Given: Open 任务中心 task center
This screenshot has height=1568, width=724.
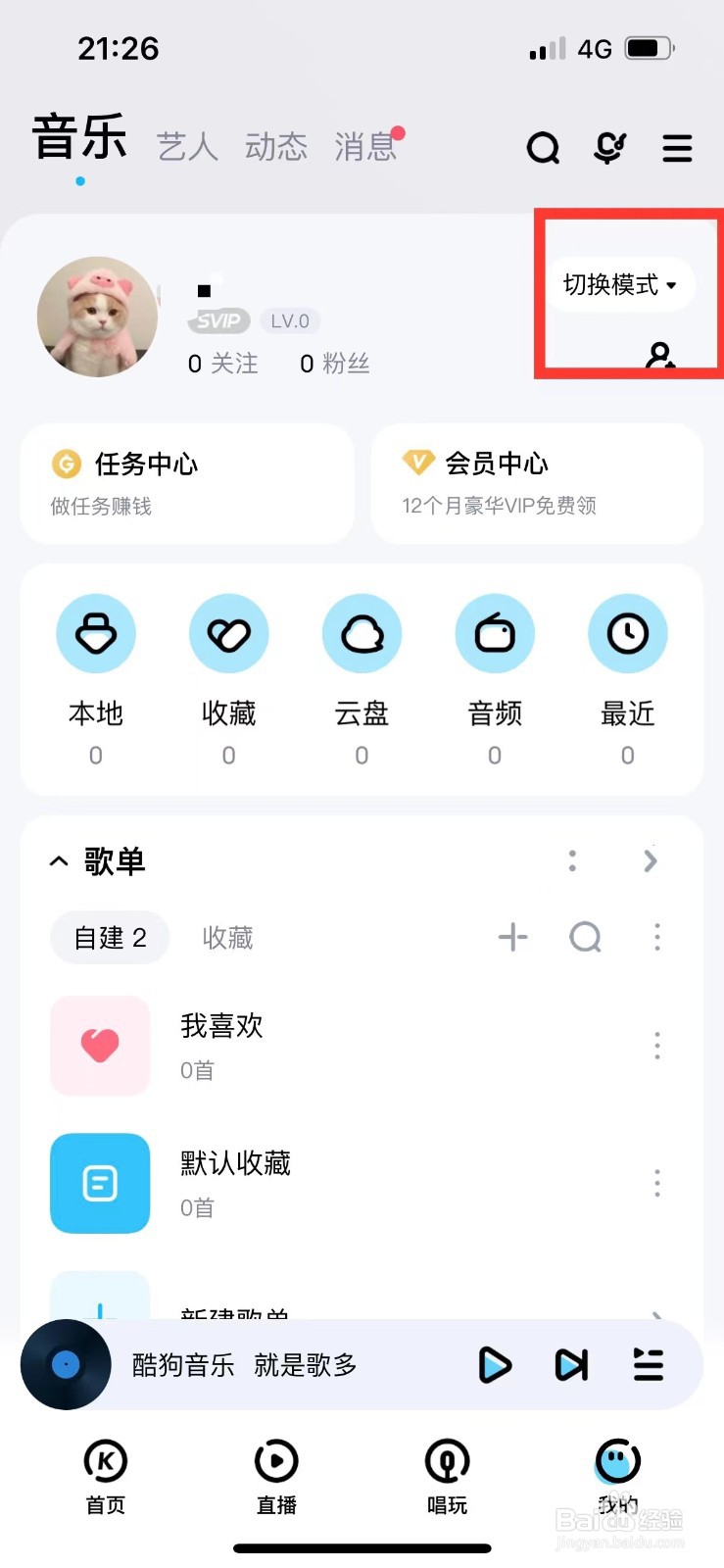Looking at the screenshot, I should click(186, 484).
